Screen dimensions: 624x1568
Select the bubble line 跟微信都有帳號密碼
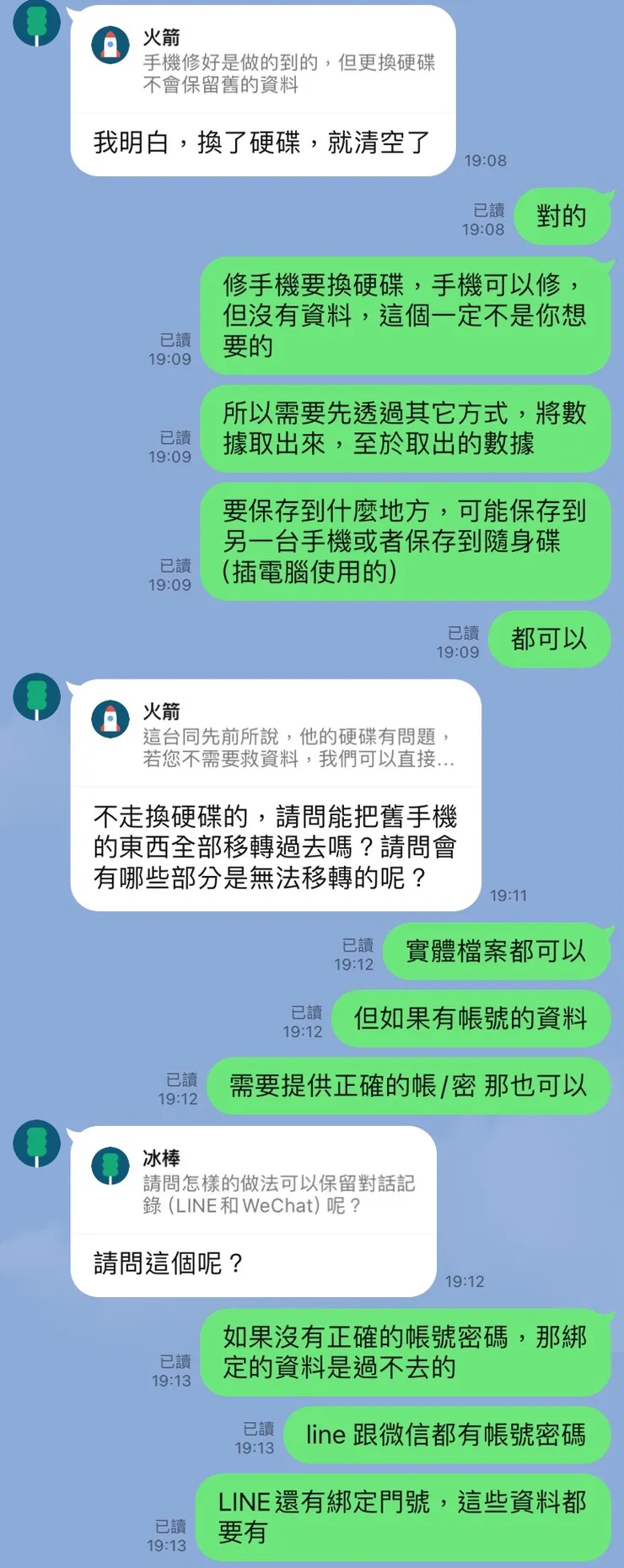446,1436
